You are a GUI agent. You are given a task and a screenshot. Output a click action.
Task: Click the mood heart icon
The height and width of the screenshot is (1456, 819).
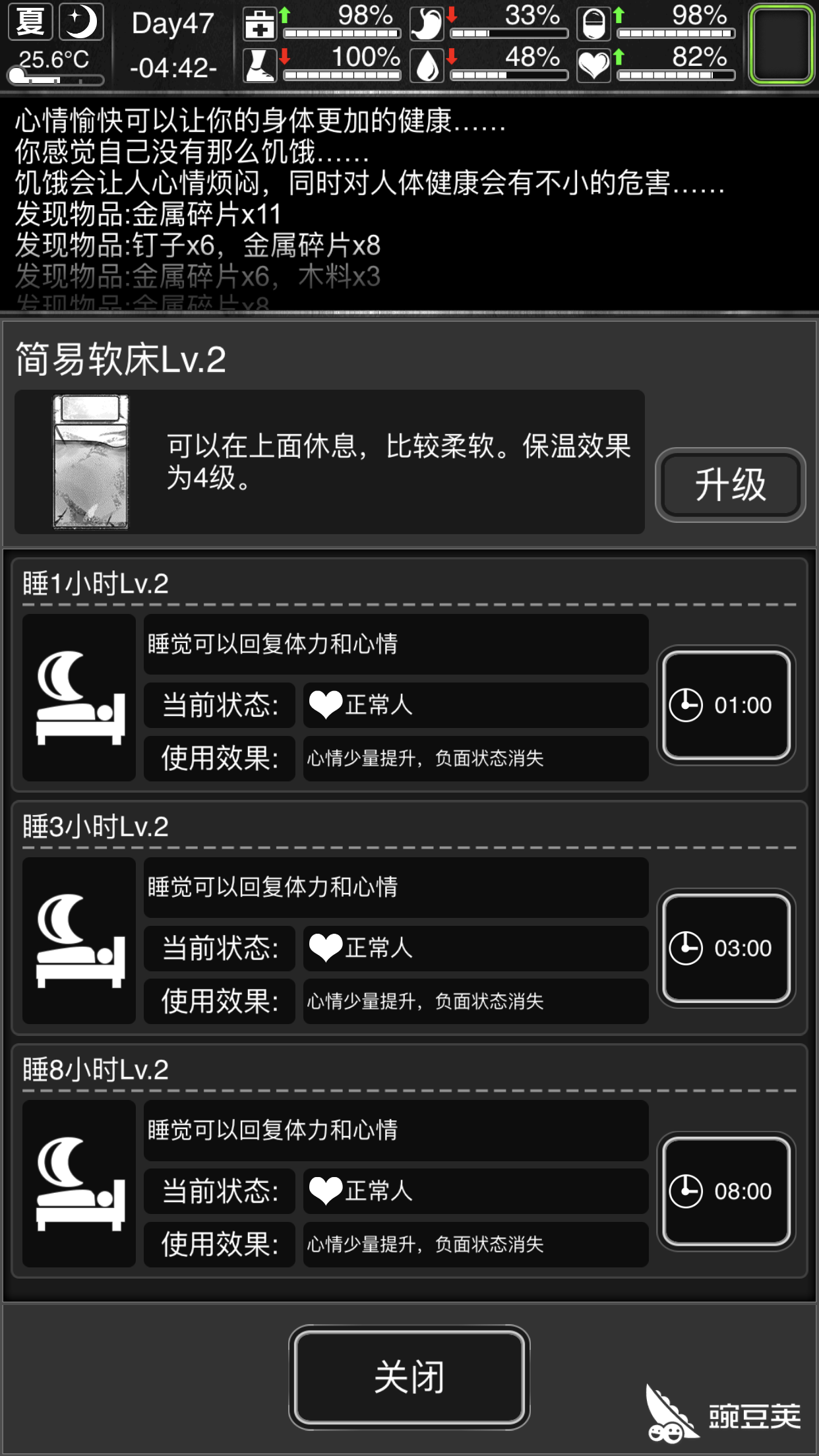coord(593,64)
